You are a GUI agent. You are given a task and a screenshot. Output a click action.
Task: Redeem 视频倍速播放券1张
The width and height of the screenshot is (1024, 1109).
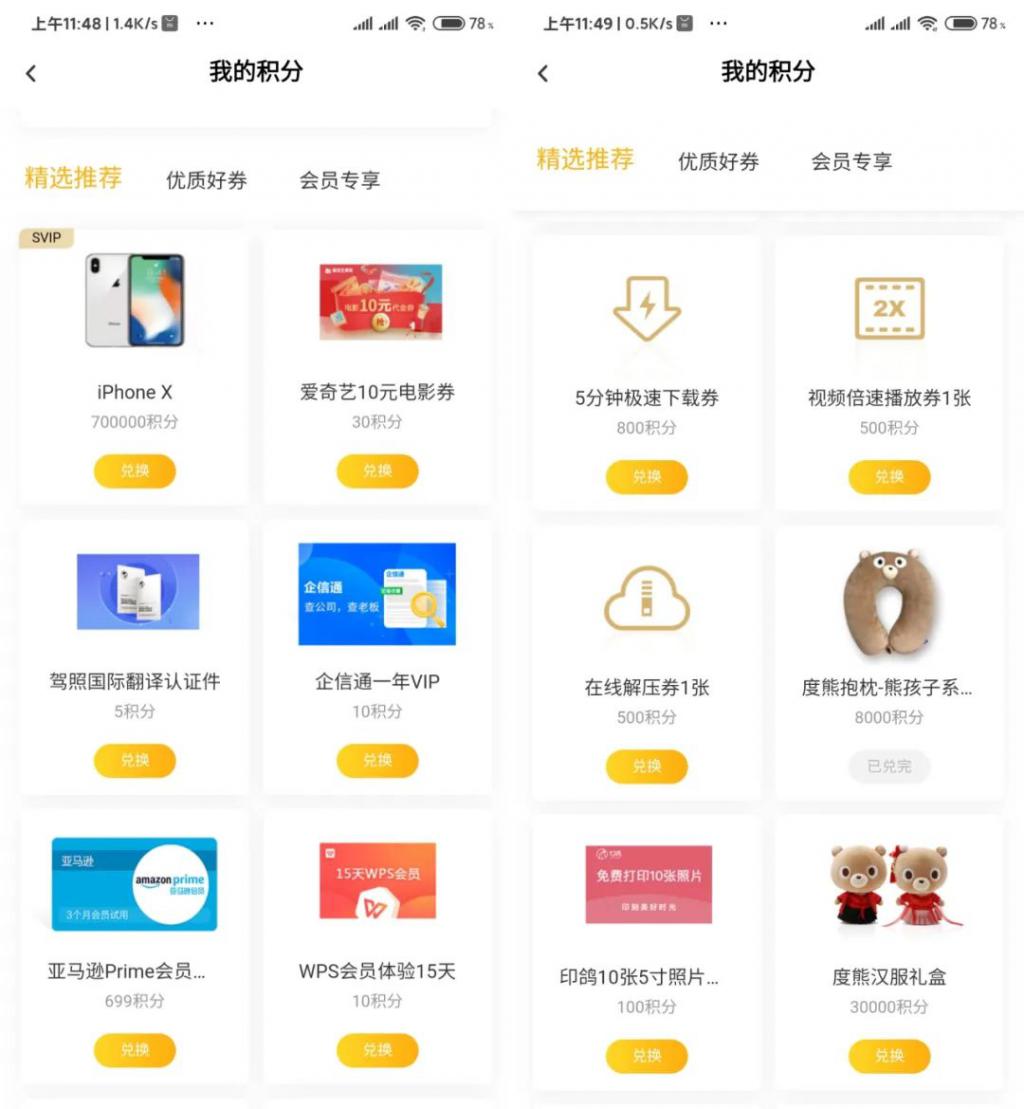point(889,477)
